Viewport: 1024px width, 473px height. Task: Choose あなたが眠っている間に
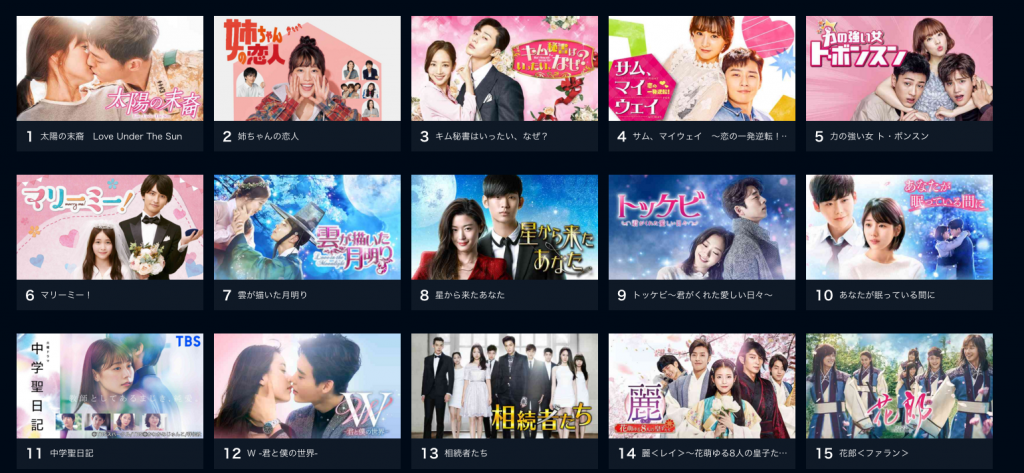point(899,227)
